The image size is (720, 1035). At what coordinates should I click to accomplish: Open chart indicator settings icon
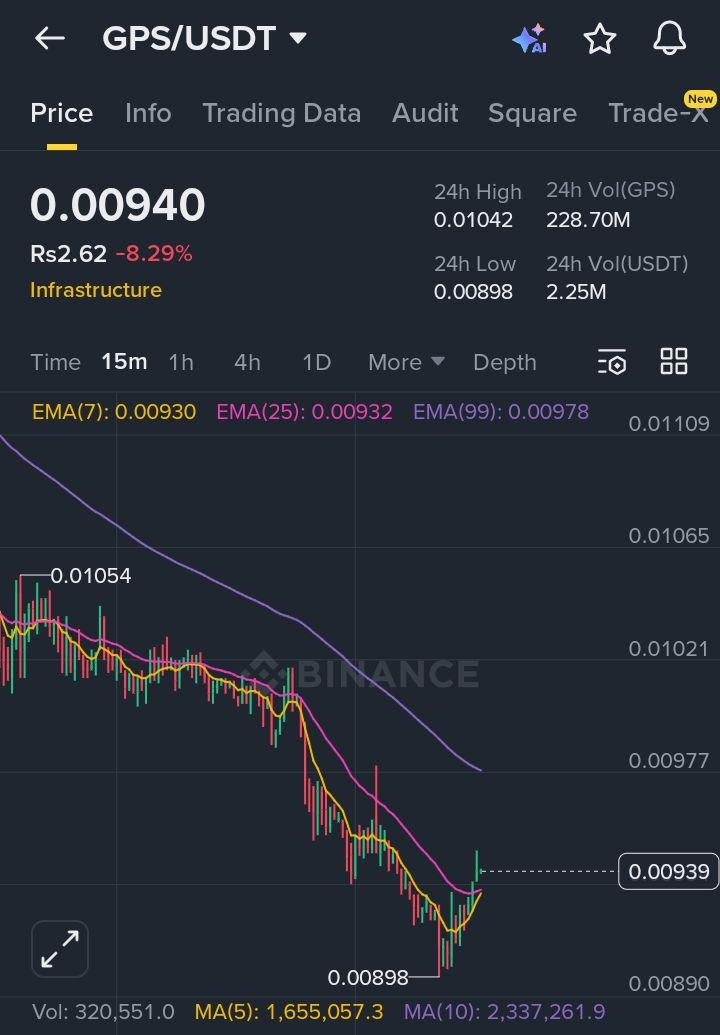(x=611, y=362)
